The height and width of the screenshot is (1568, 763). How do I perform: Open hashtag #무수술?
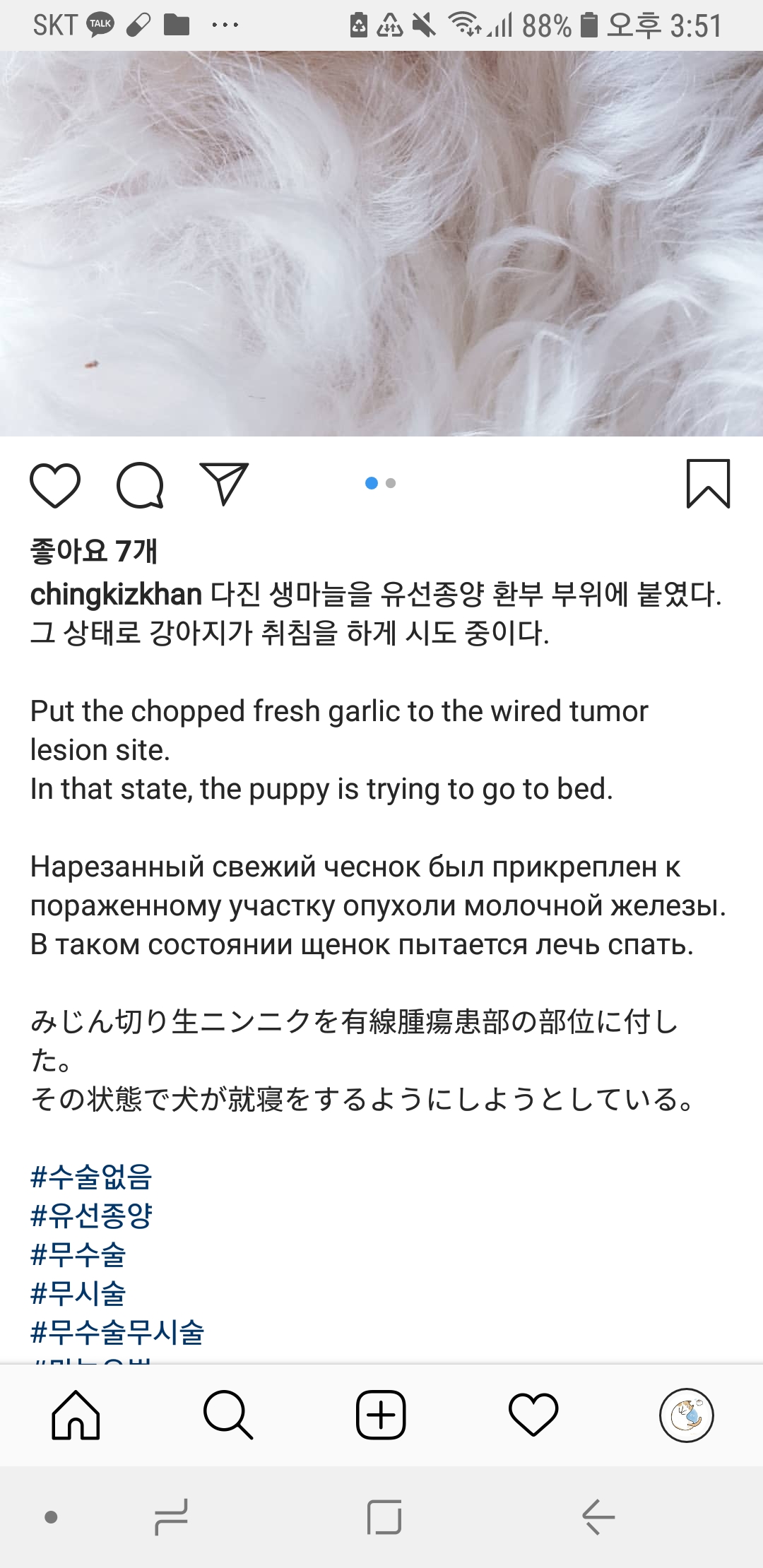(78, 1254)
